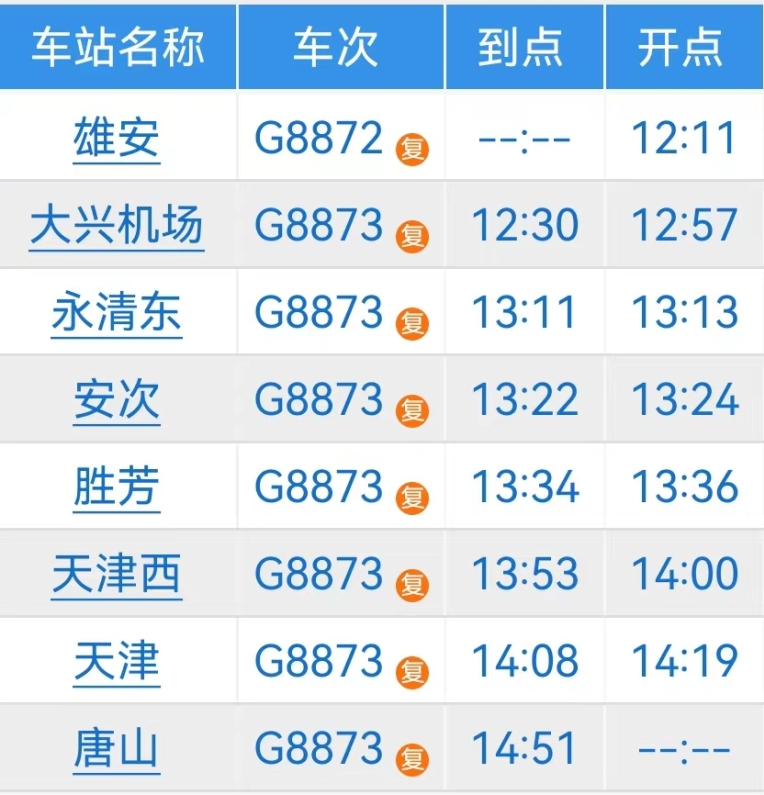
Task: View the 唐山 terminal station link
Action: click(116, 749)
